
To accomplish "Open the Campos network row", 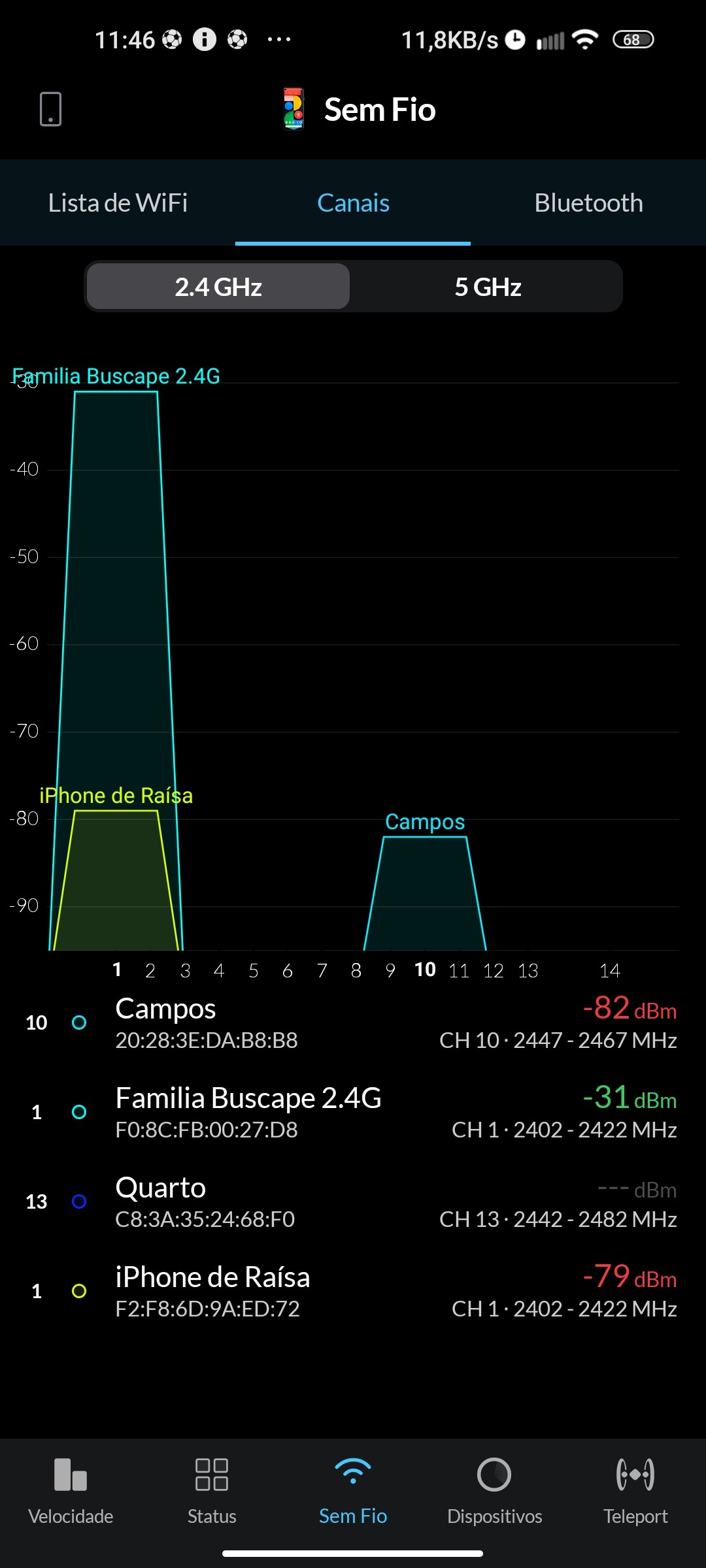I will 353,1023.
